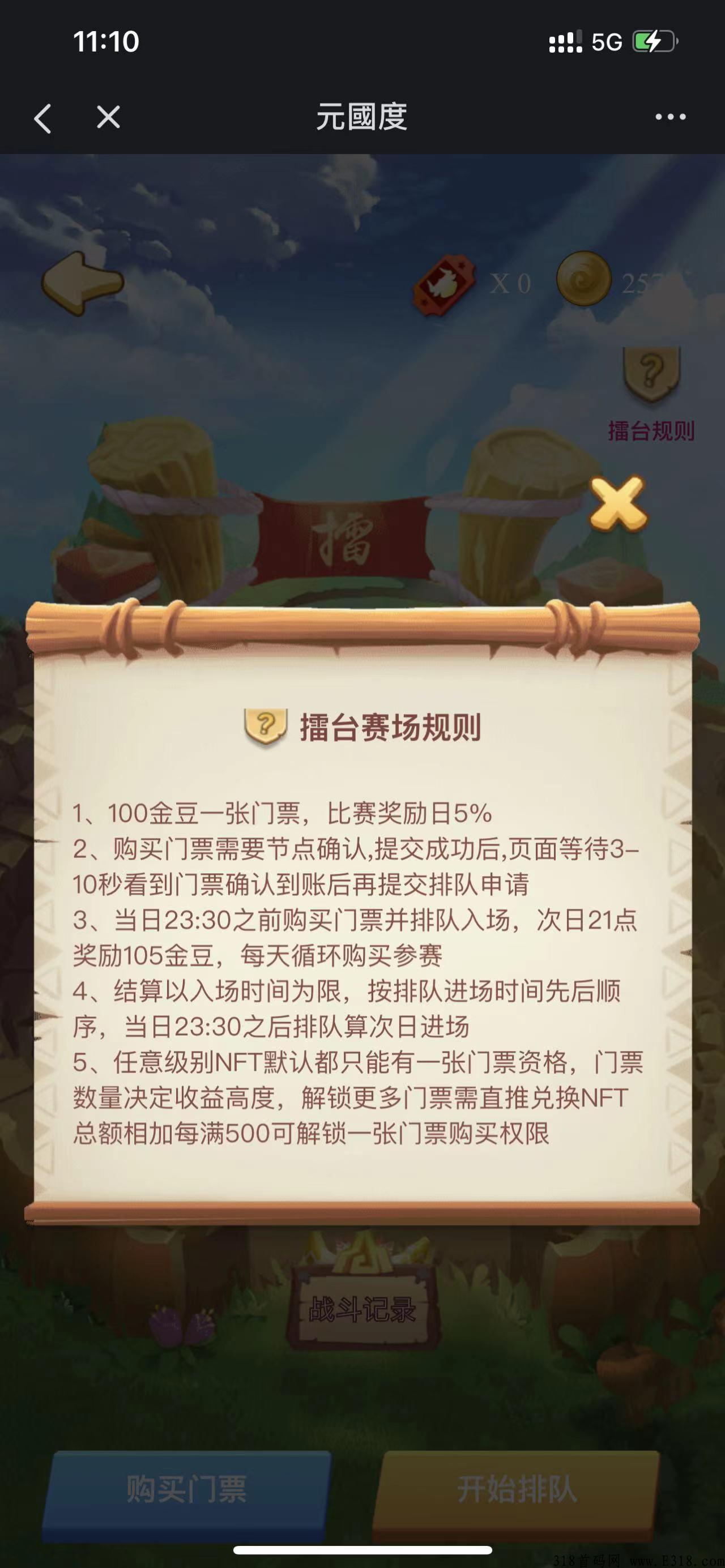Open 战斗记录 battle records
This screenshot has width=725, height=1568.
[362, 1308]
